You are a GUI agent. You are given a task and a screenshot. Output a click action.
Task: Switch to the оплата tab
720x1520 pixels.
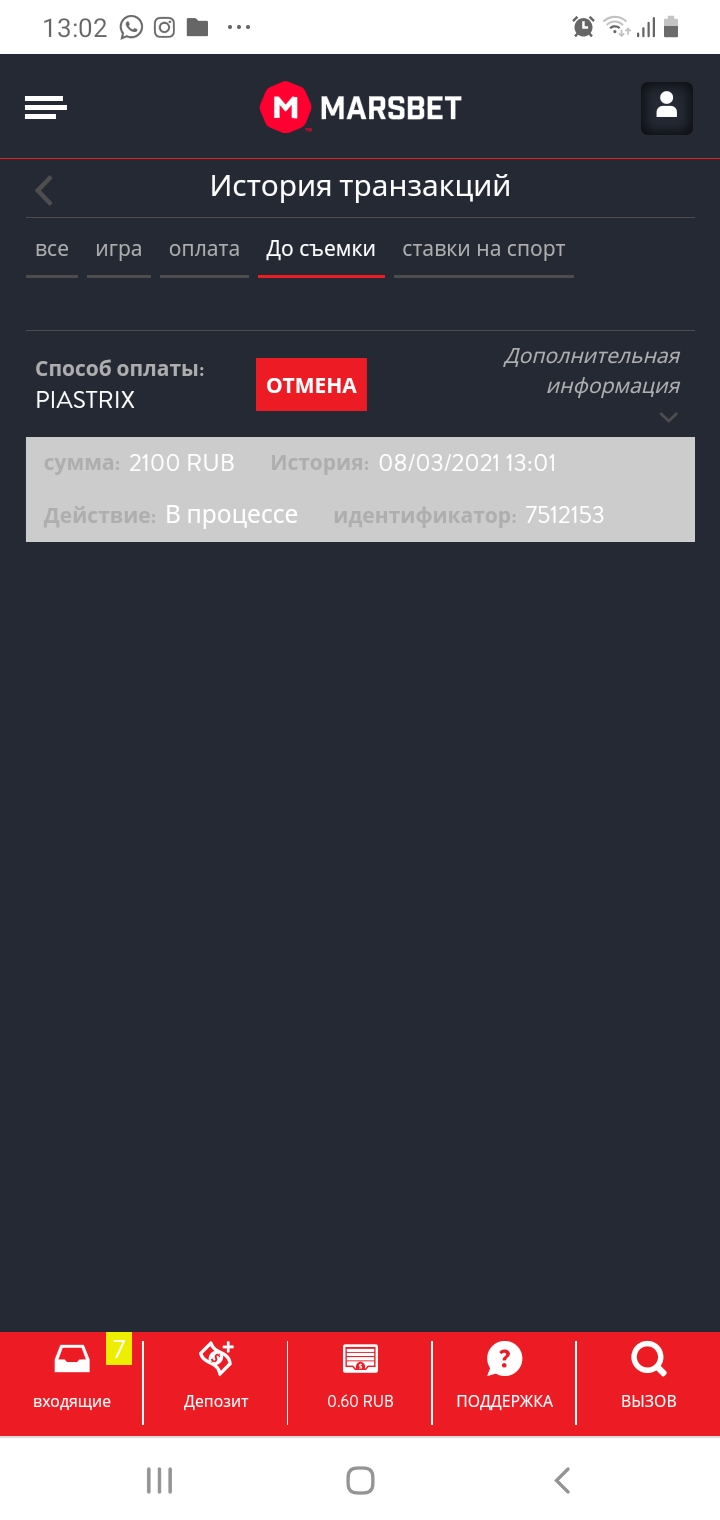click(204, 249)
